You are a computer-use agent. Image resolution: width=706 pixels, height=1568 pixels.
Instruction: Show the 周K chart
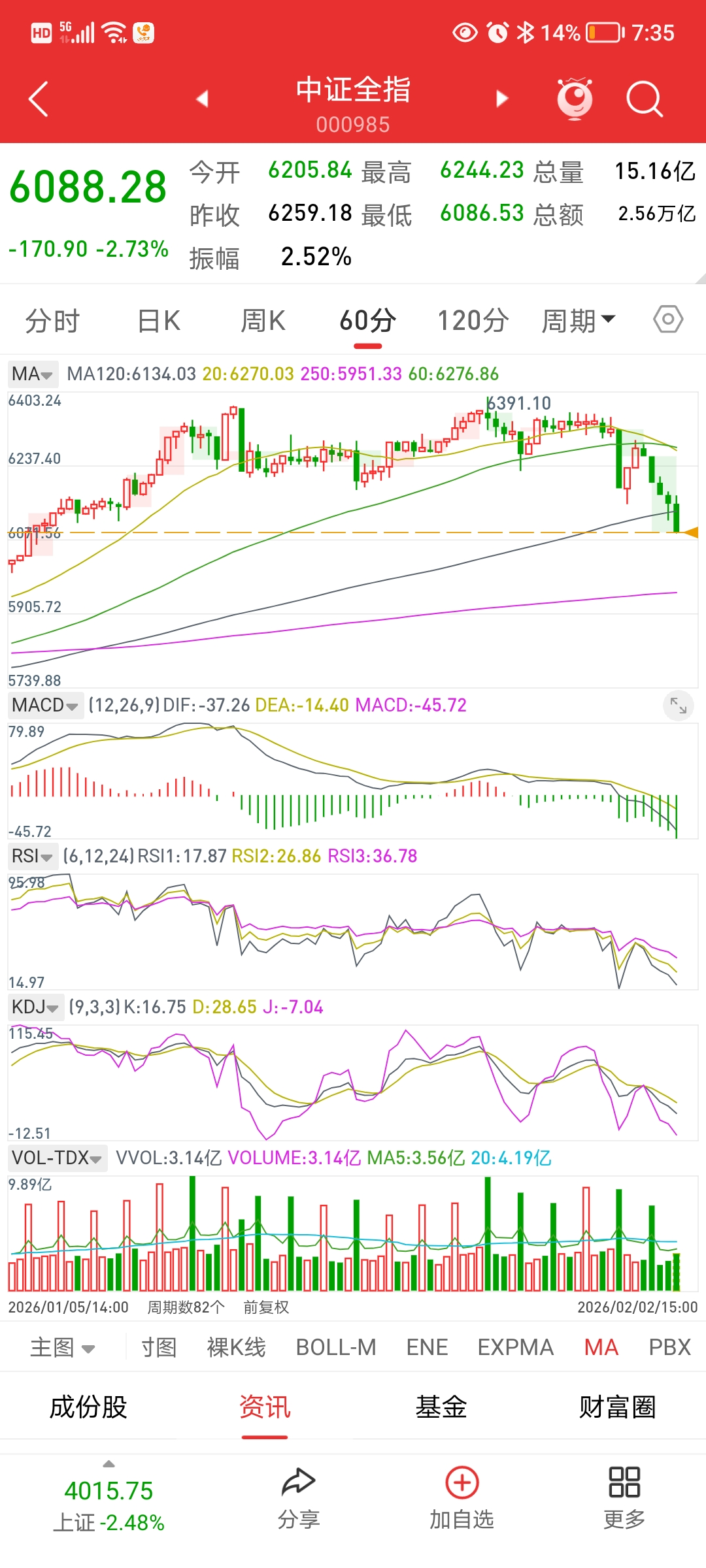tap(263, 321)
